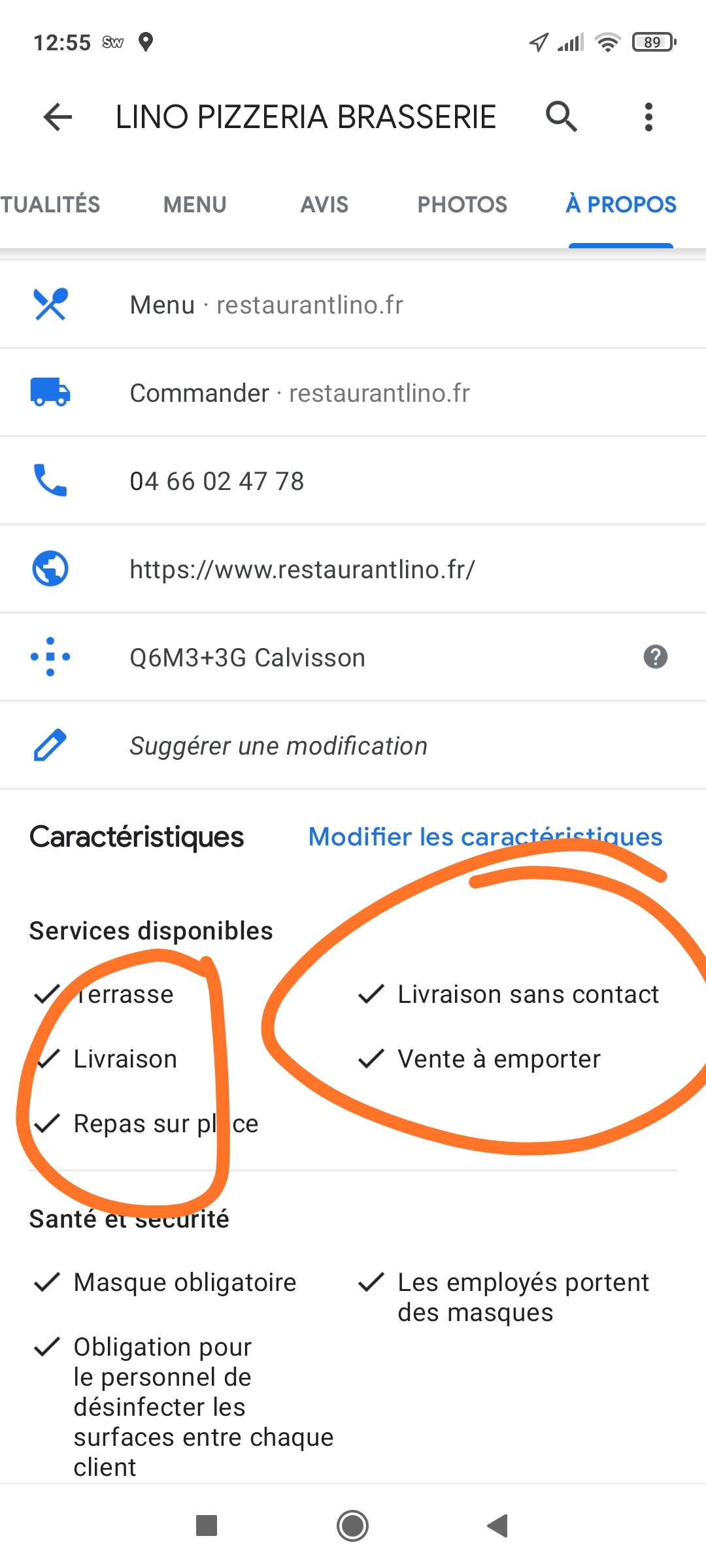
Task: Tap Suggérer une modification
Action: [x=353, y=745]
